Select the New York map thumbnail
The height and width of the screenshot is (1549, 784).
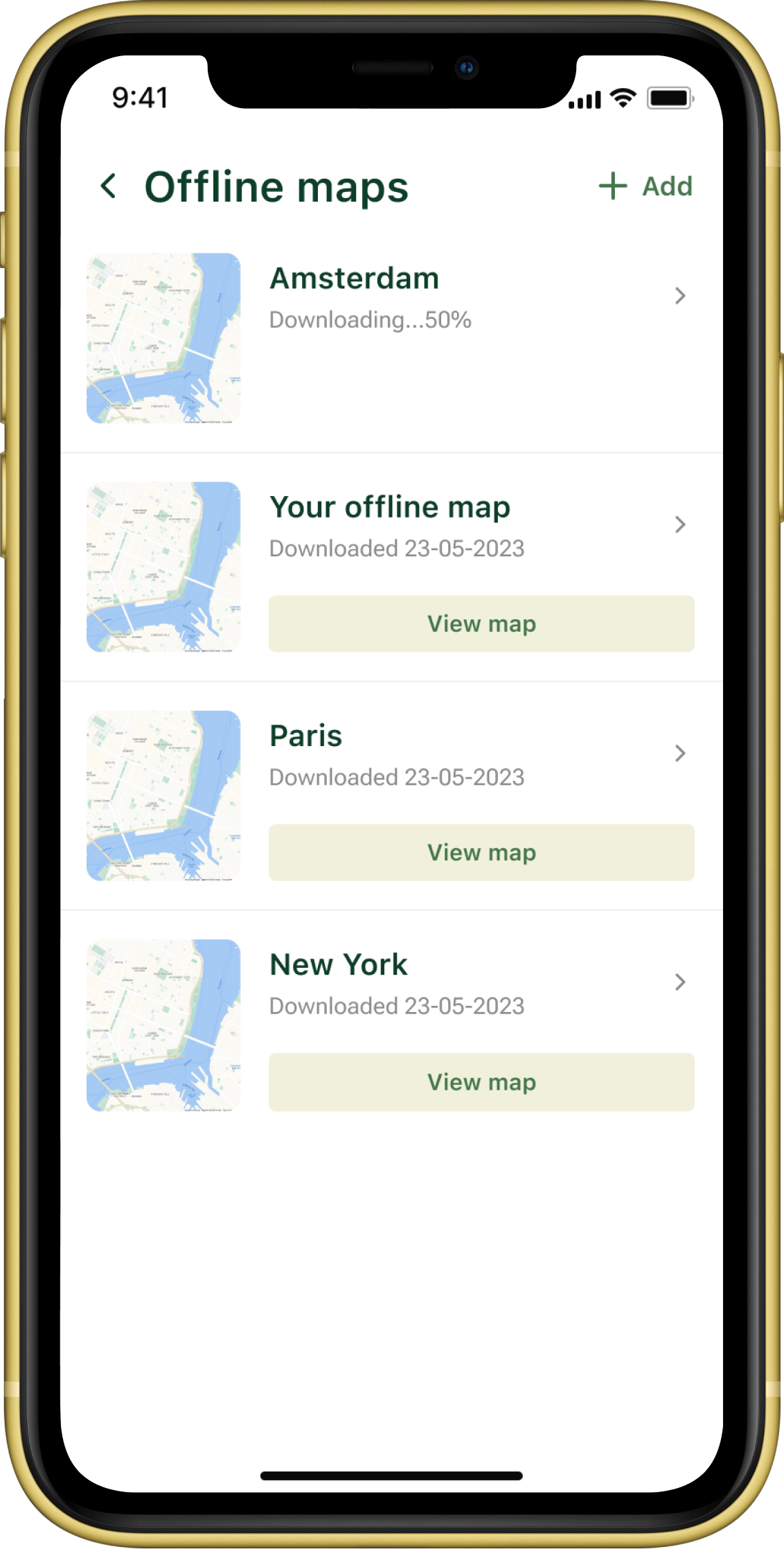pyautogui.click(x=163, y=1025)
